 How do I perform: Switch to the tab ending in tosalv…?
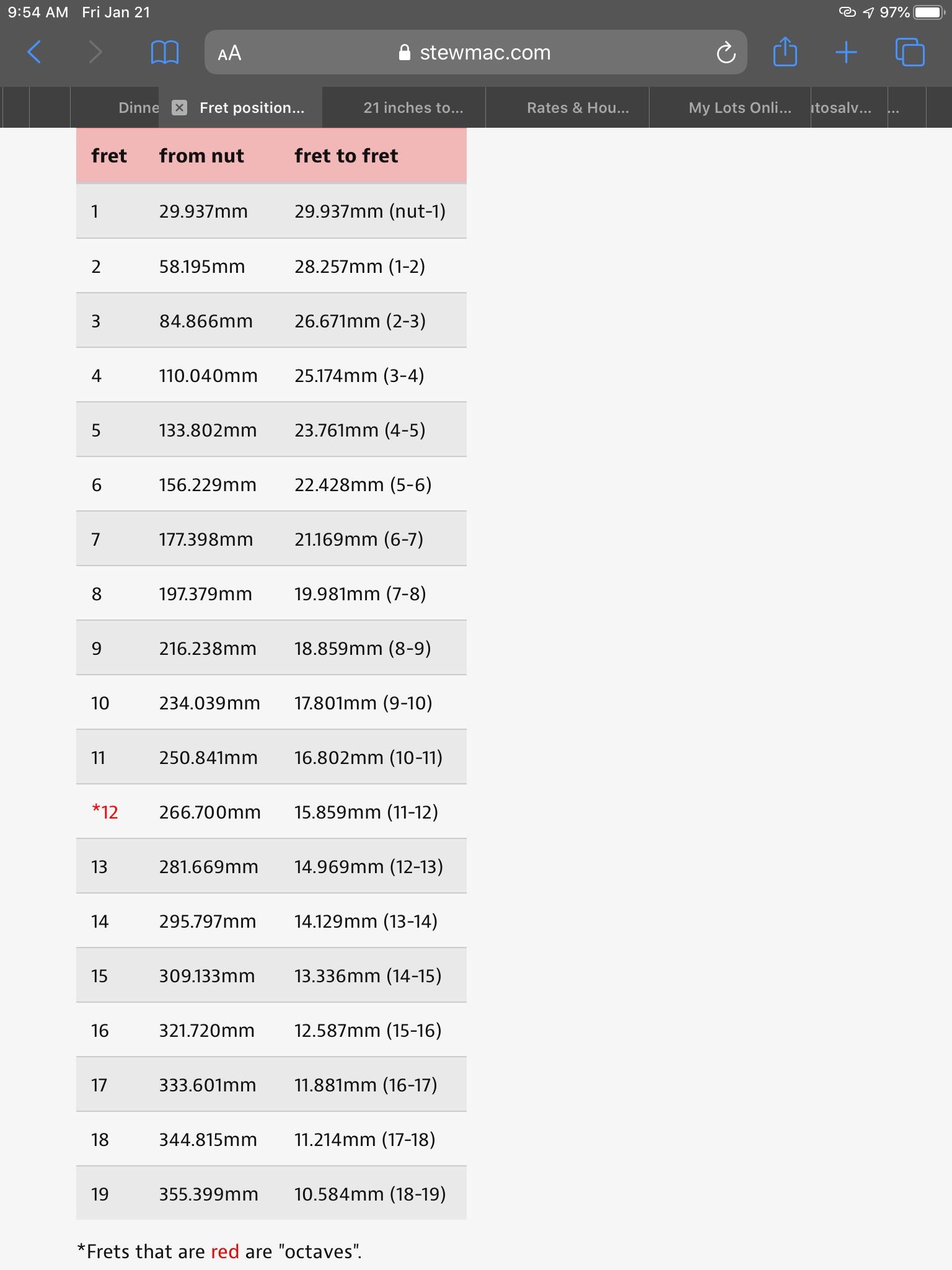(x=842, y=108)
